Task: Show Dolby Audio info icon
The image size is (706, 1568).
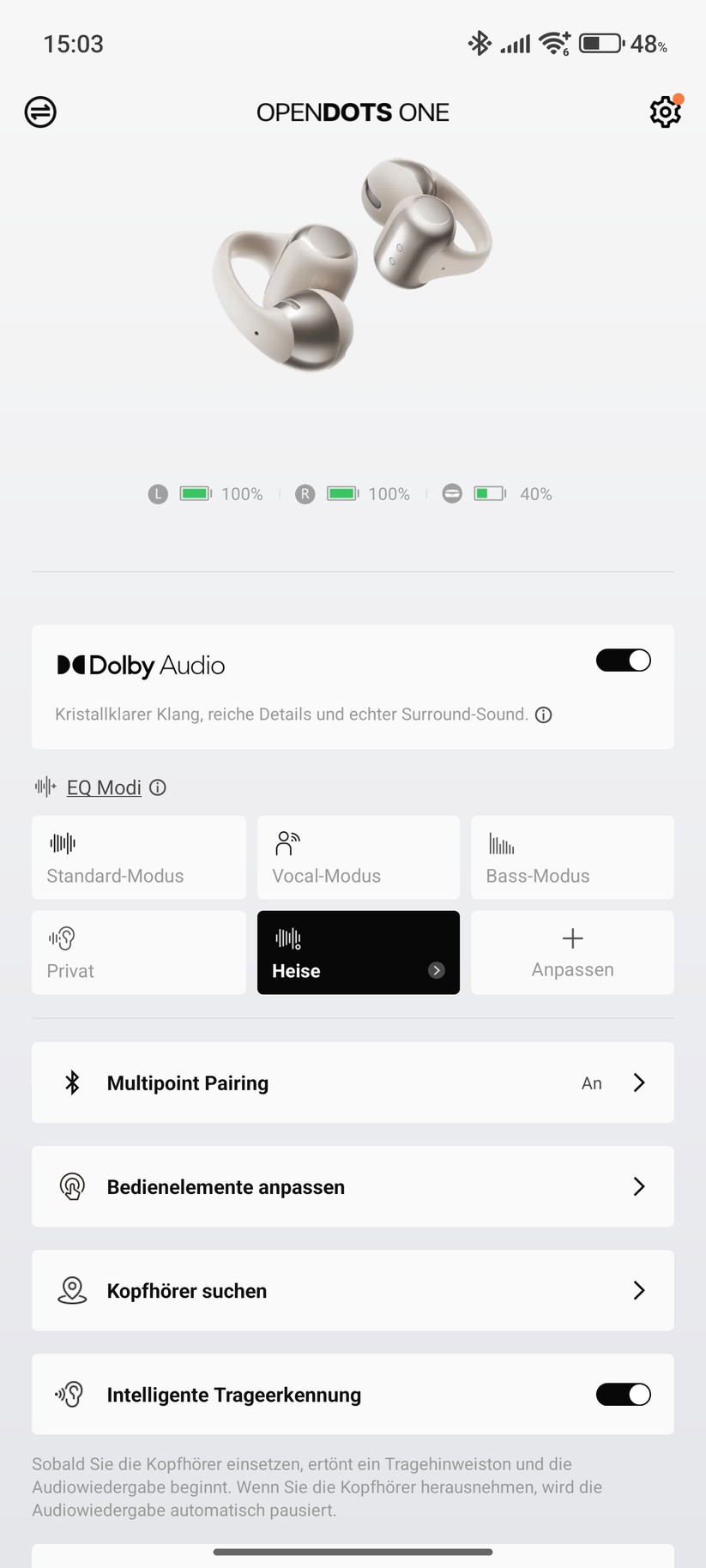Action: pyautogui.click(x=543, y=715)
